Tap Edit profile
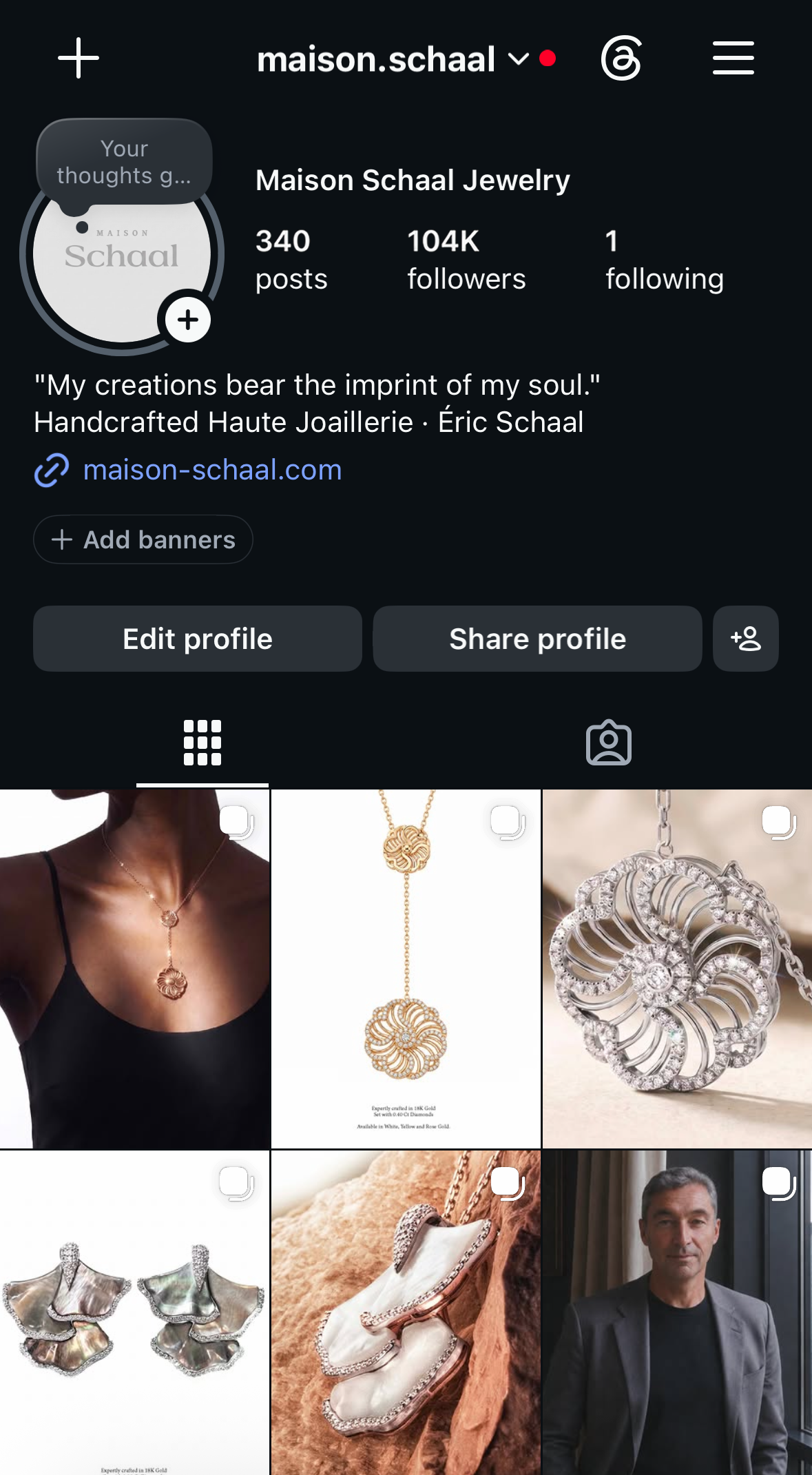The height and width of the screenshot is (1475, 812). pyautogui.click(x=198, y=639)
